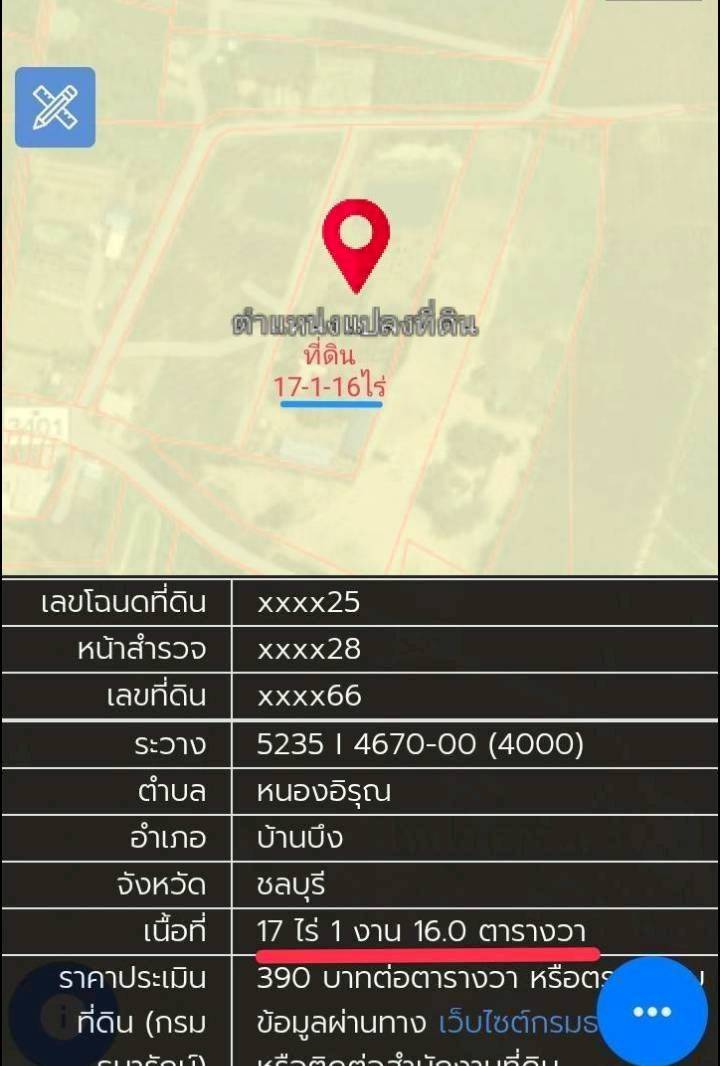Tap the red land parcel location pin

coord(355,240)
